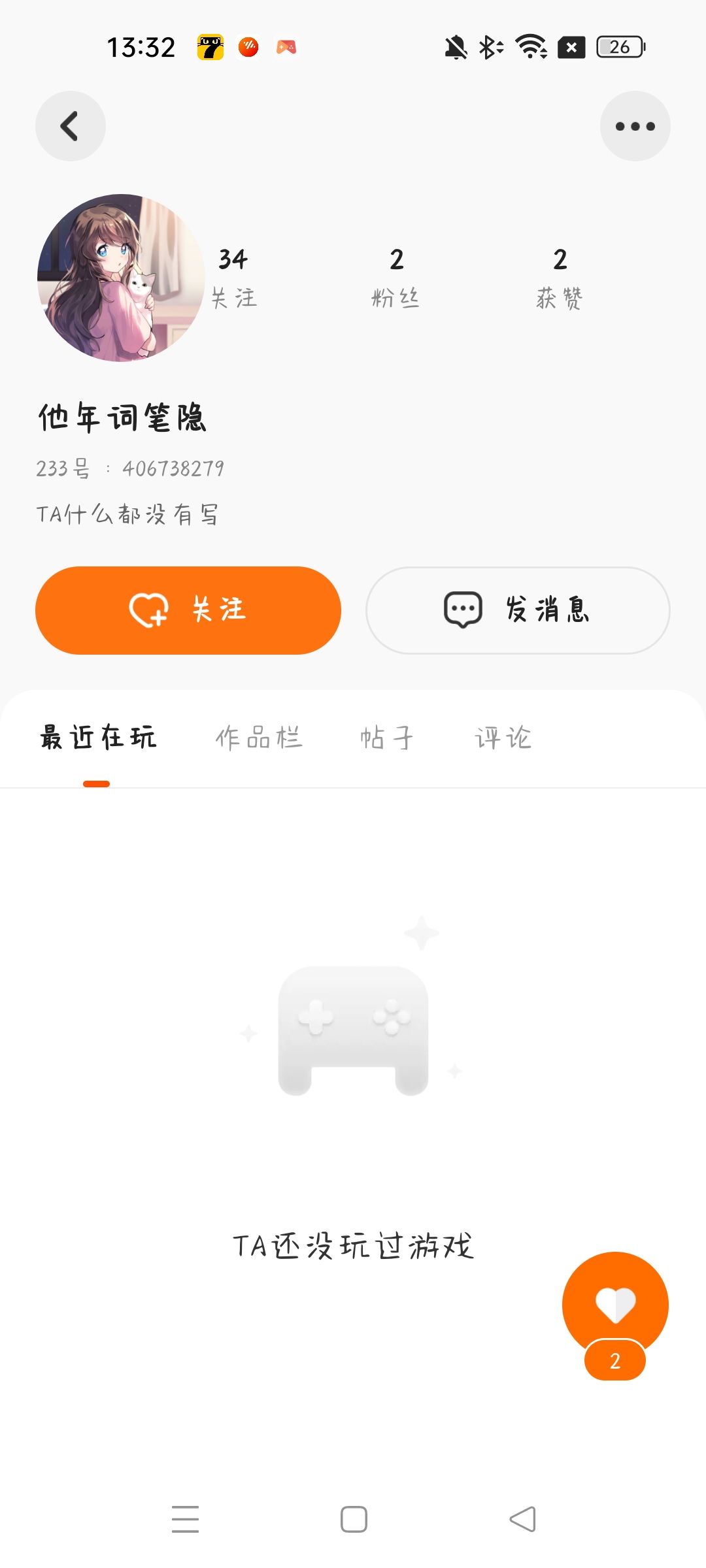The image size is (706, 1568).
Task: Switch to the 作品栏 tab
Action: tap(259, 738)
